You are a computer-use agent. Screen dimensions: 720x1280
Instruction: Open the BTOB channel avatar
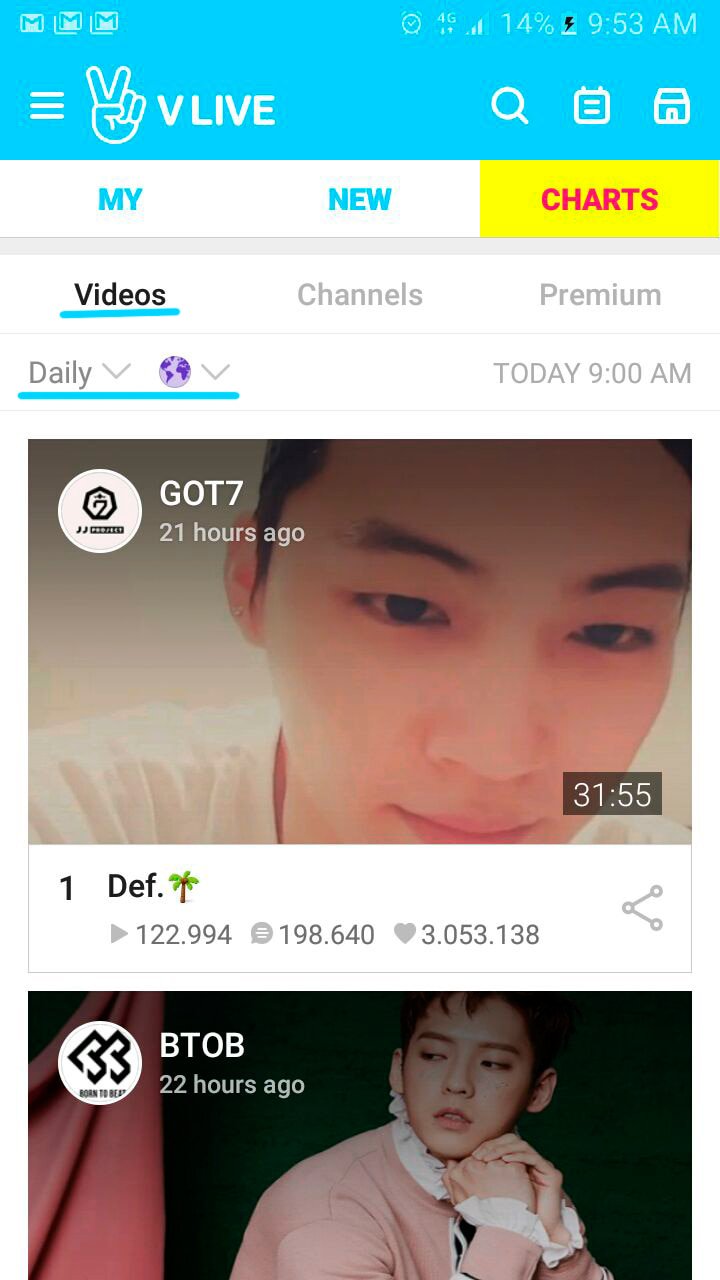tap(100, 1063)
